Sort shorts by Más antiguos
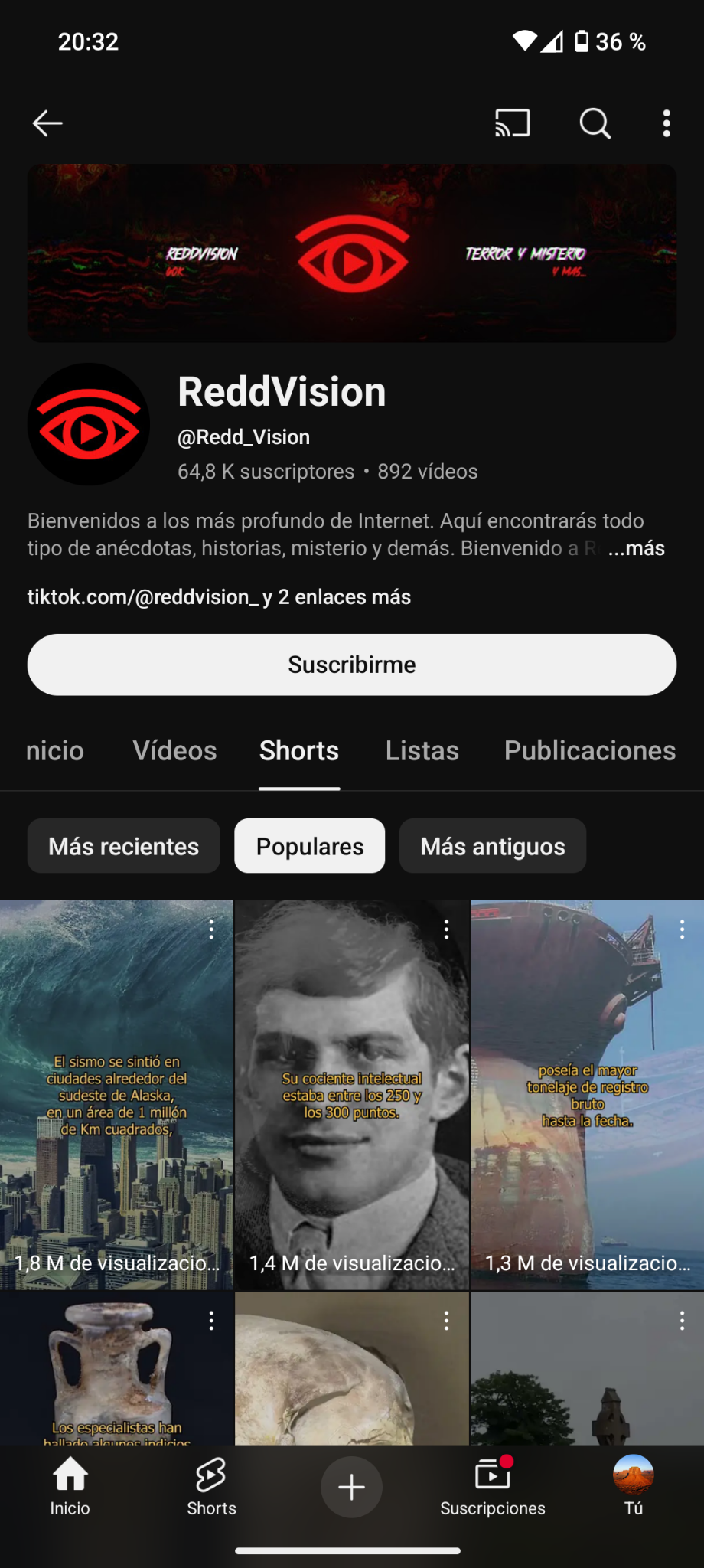Image resolution: width=704 pixels, height=1568 pixels. click(493, 846)
